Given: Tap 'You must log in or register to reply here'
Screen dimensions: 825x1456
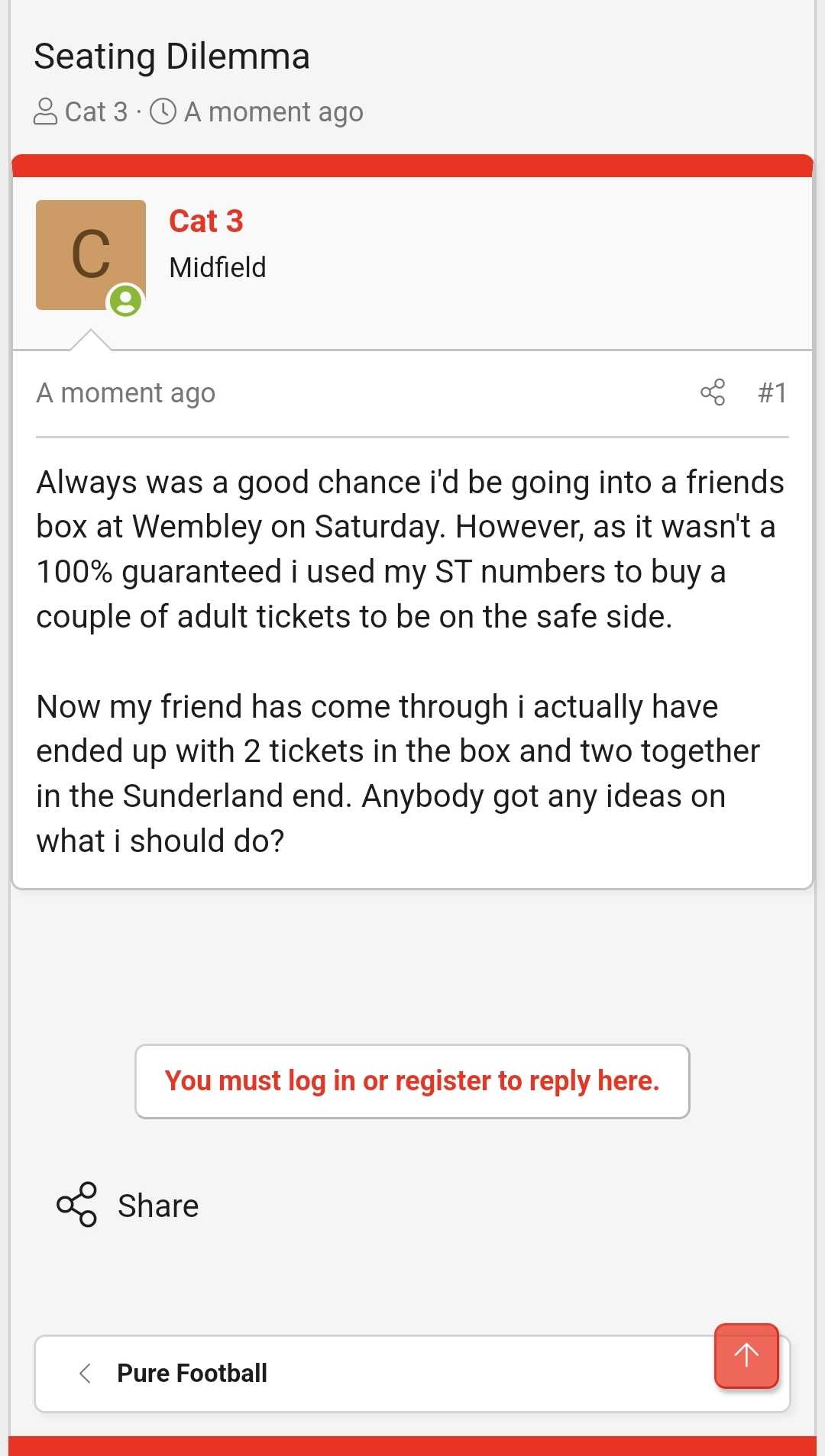Looking at the screenshot, I should click(412, 1081).
